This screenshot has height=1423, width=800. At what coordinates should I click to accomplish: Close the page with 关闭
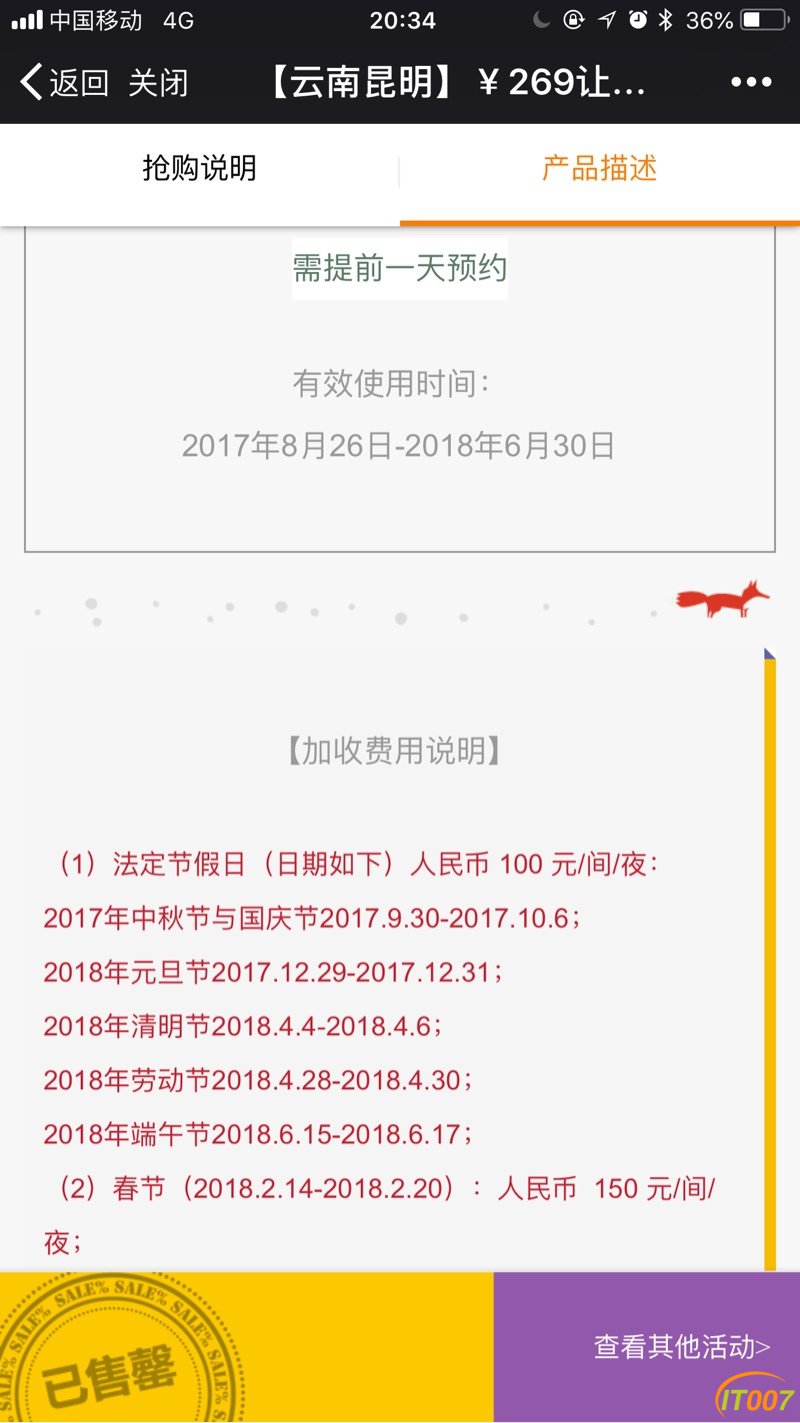[x=158, y=82]
